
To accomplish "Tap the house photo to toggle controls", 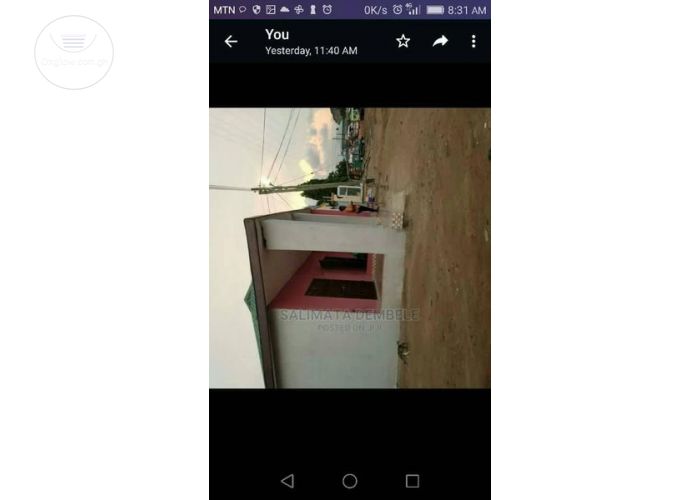I will 349,247.
